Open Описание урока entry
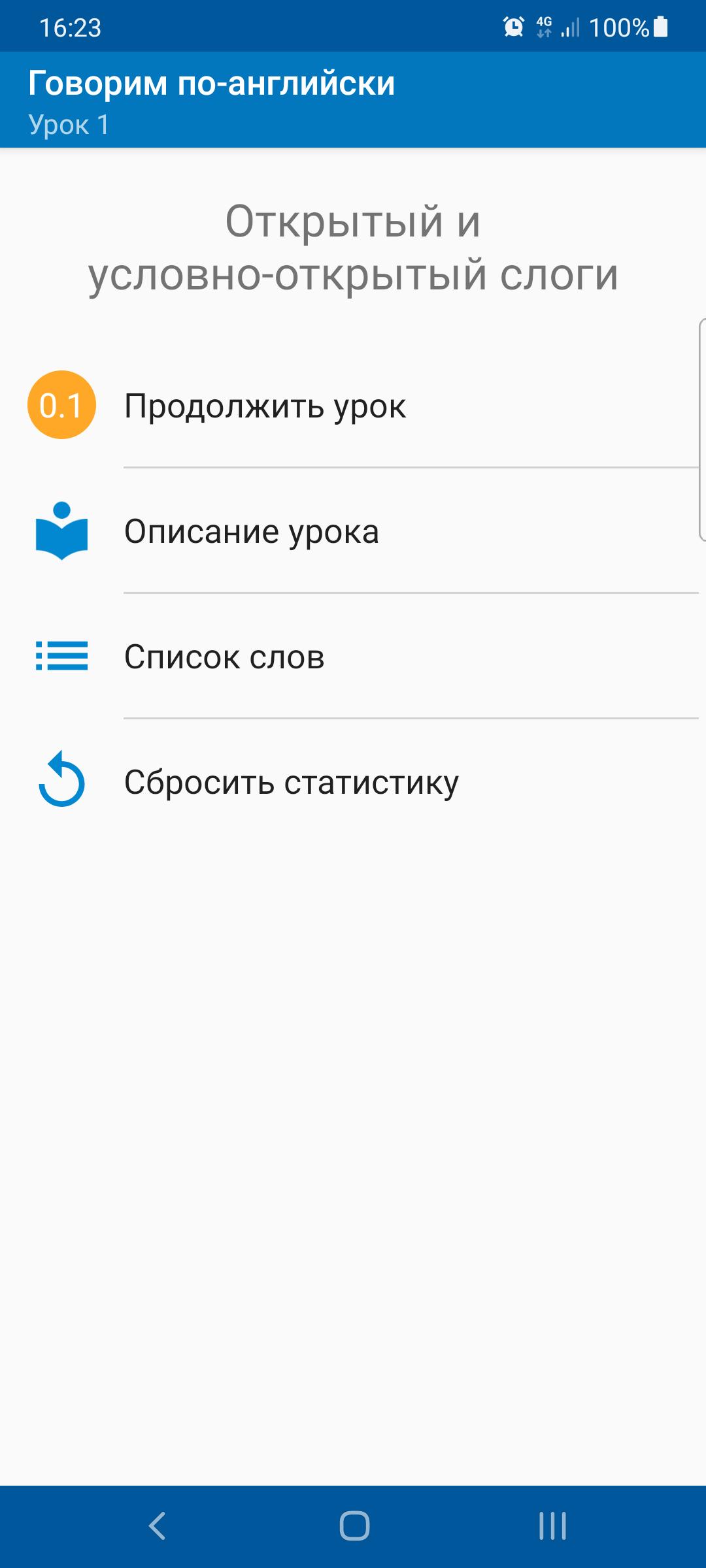 252,529
